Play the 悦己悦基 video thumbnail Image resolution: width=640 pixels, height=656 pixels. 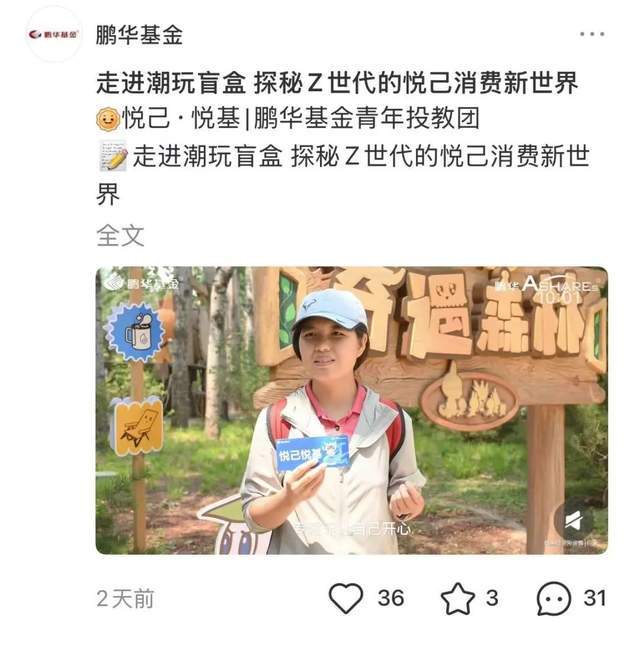click(x=351, y=410)
